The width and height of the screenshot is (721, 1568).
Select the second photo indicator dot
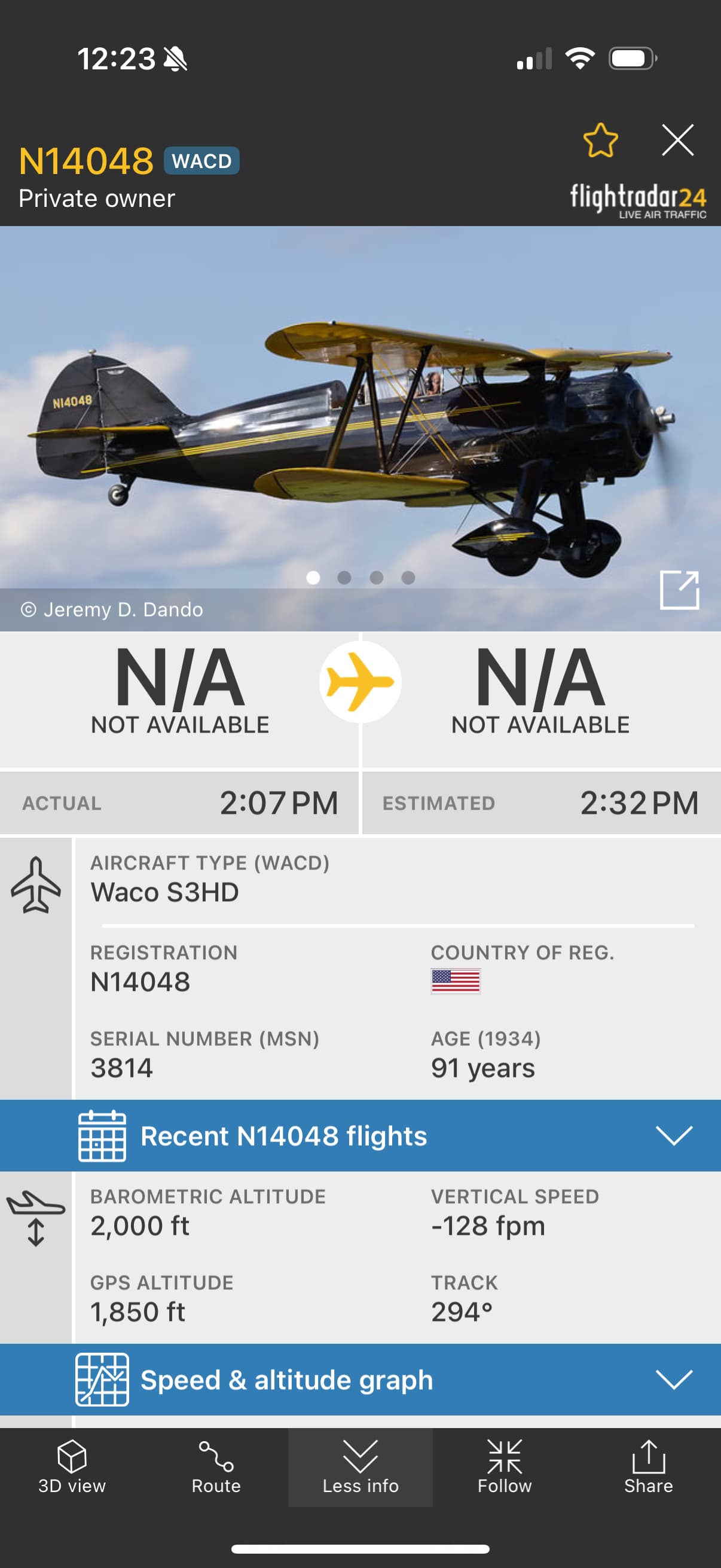(344, 578)
